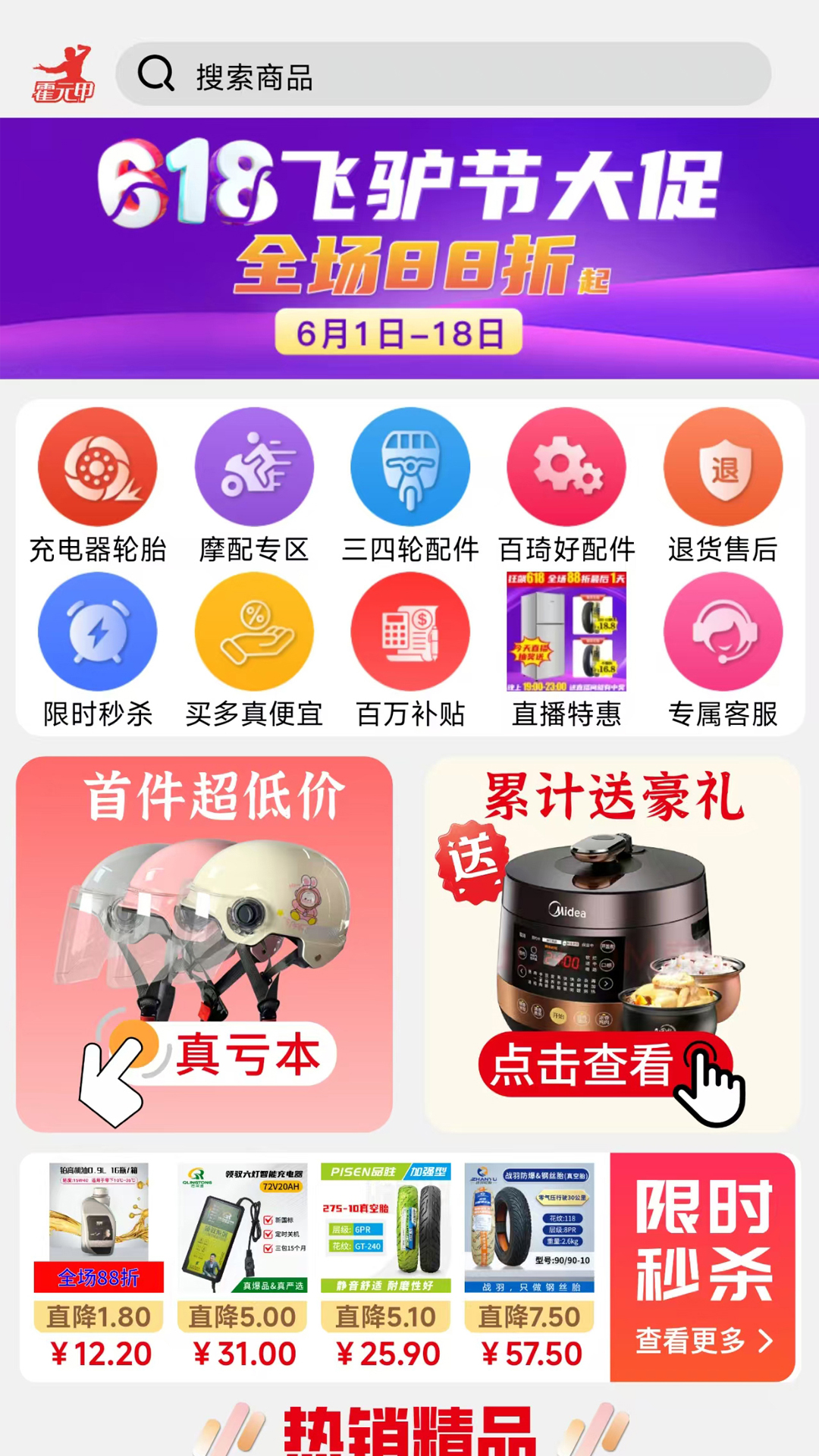The height and width of the screenshot is (1456, 819).
Task: Open the engine oil product priced ¥12.20
Action: tap(99, 1266)
